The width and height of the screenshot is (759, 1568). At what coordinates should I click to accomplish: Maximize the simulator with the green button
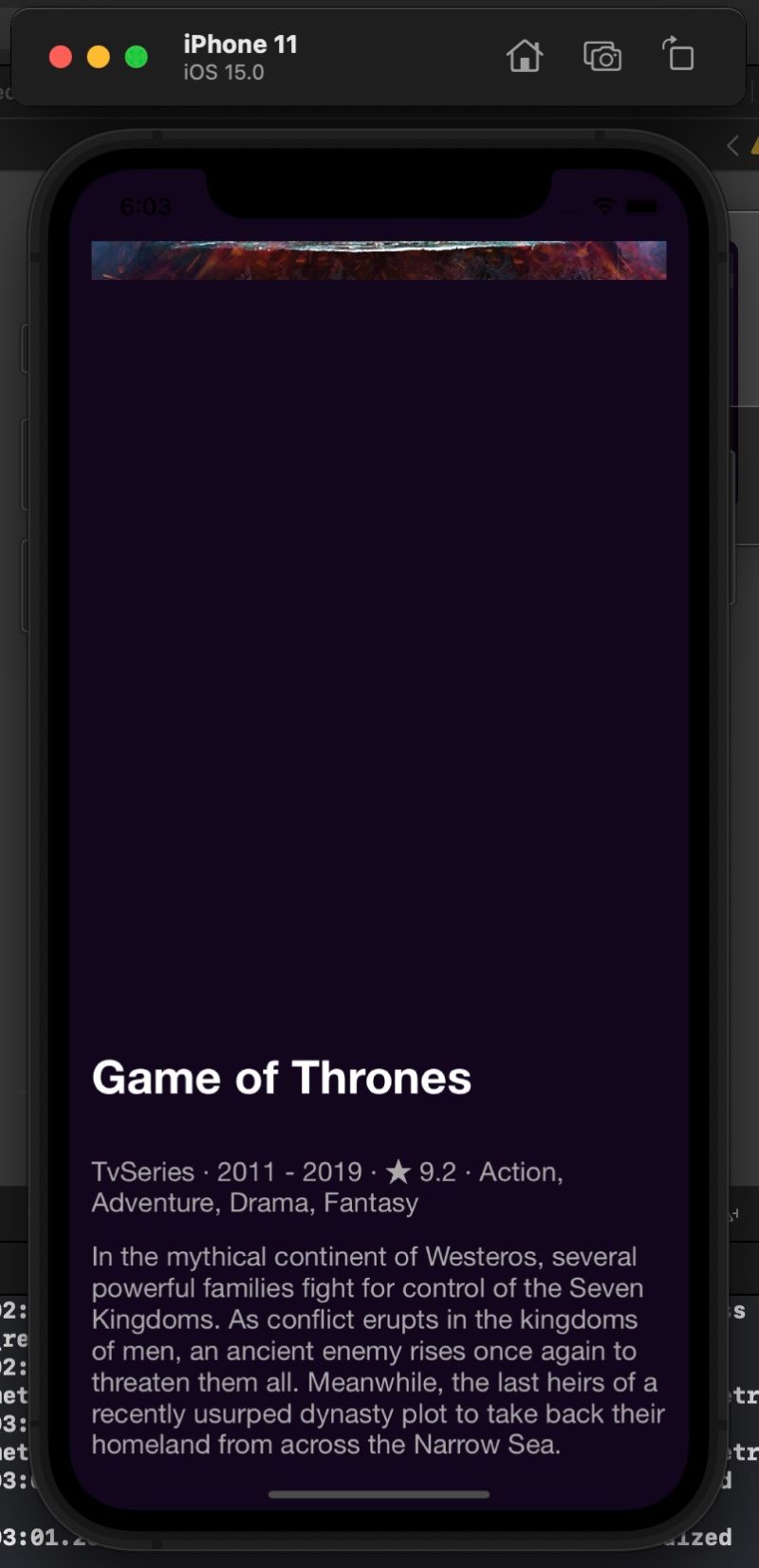tap(137, 57)
